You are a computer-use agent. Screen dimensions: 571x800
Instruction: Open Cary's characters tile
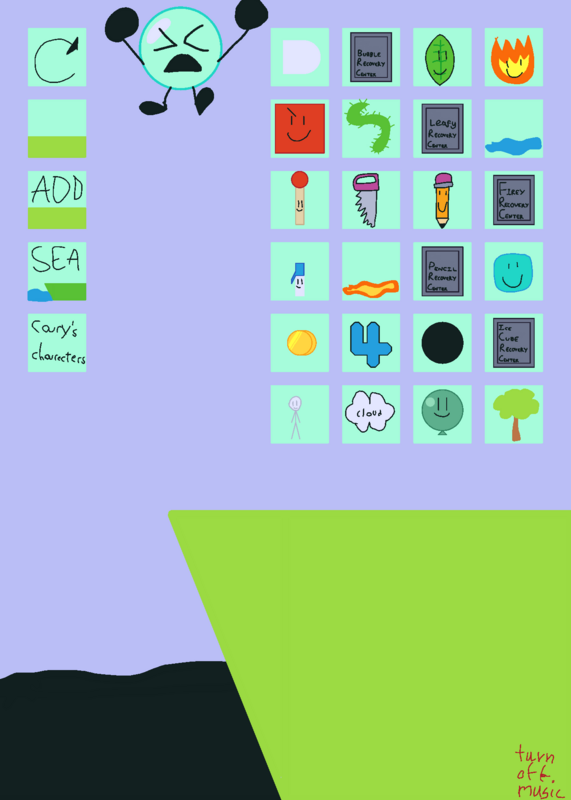point(57,343)
